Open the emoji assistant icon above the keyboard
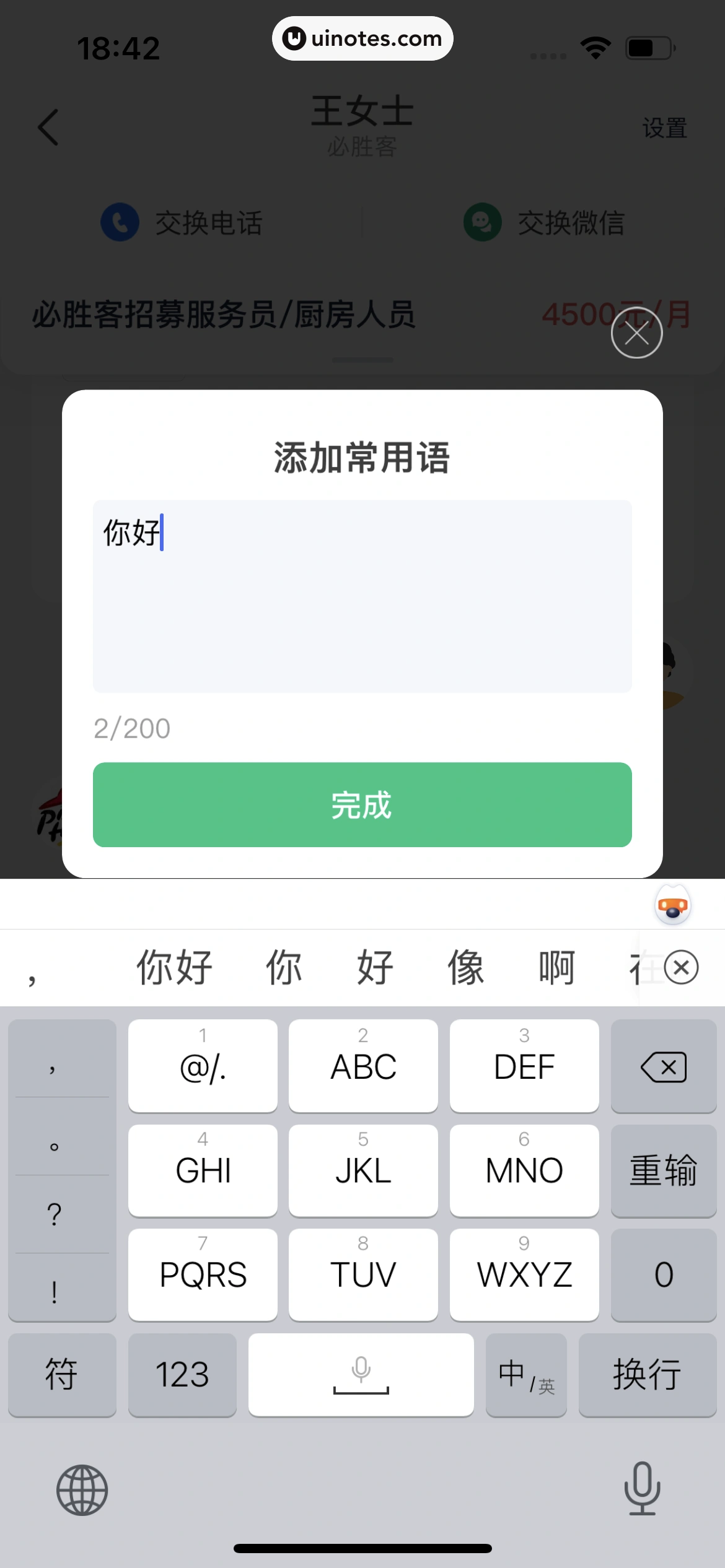 click(x=672, y=905)
